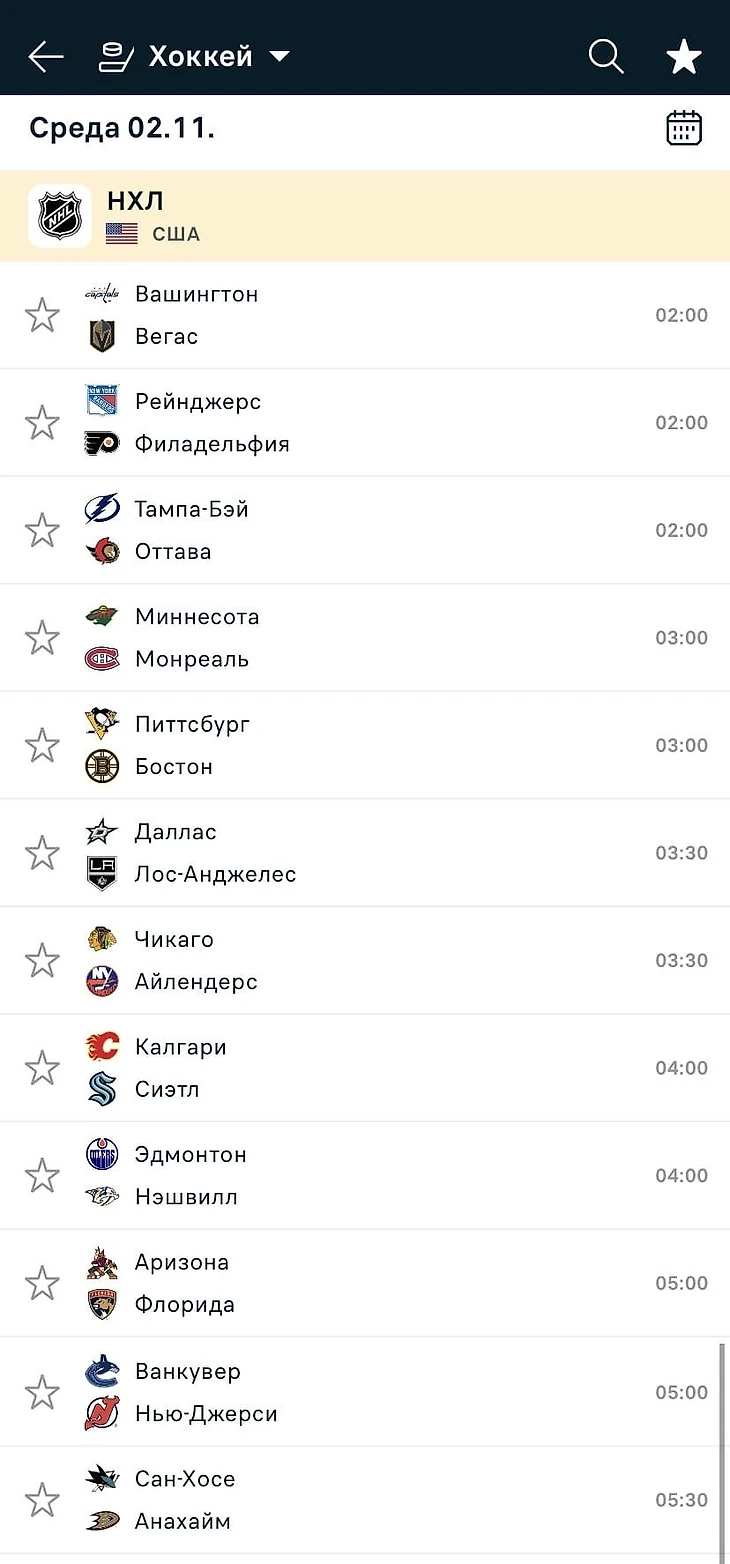Star the Эдмонтон – Нэшвилл match
This screenshot has width=730, height=1564.
pyautogui.click(x=42, y=1176)
